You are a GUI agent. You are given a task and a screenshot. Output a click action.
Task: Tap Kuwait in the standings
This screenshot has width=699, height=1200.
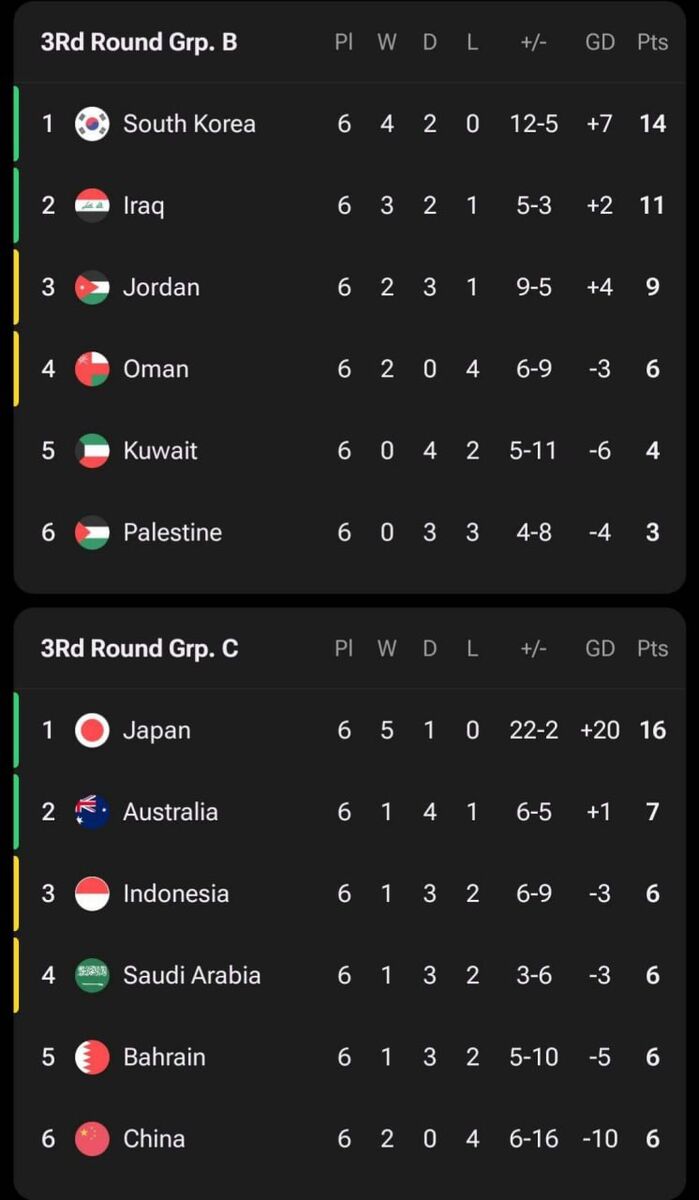[x=160, y=451]
